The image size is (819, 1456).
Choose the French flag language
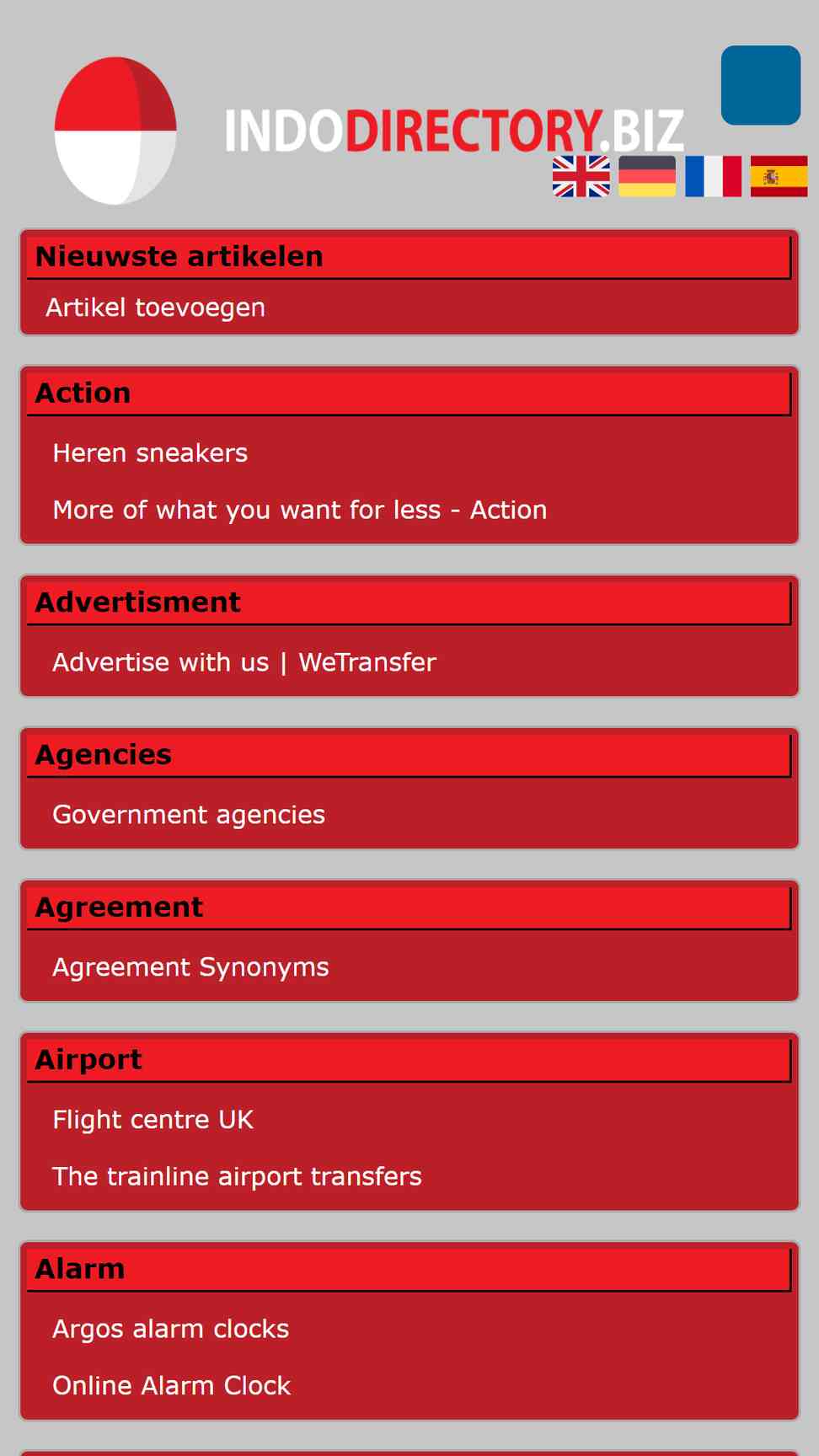(x=713, y=176)
